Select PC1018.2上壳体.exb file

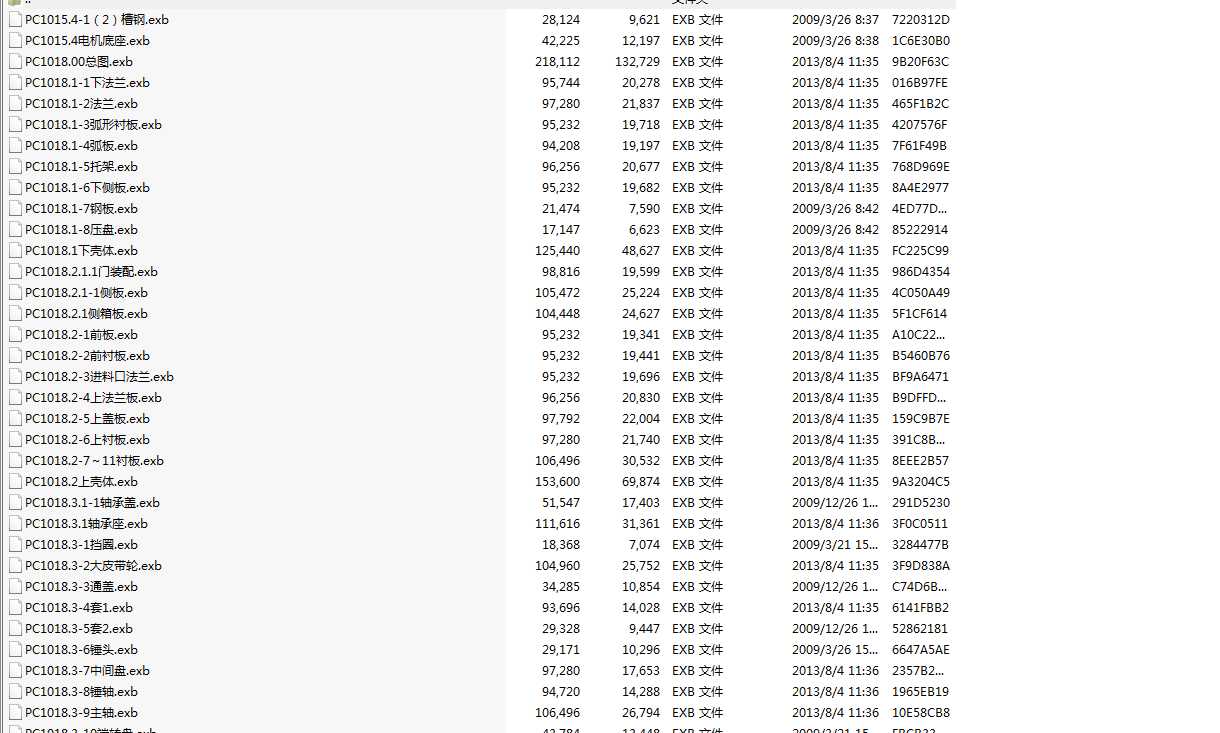81,482
